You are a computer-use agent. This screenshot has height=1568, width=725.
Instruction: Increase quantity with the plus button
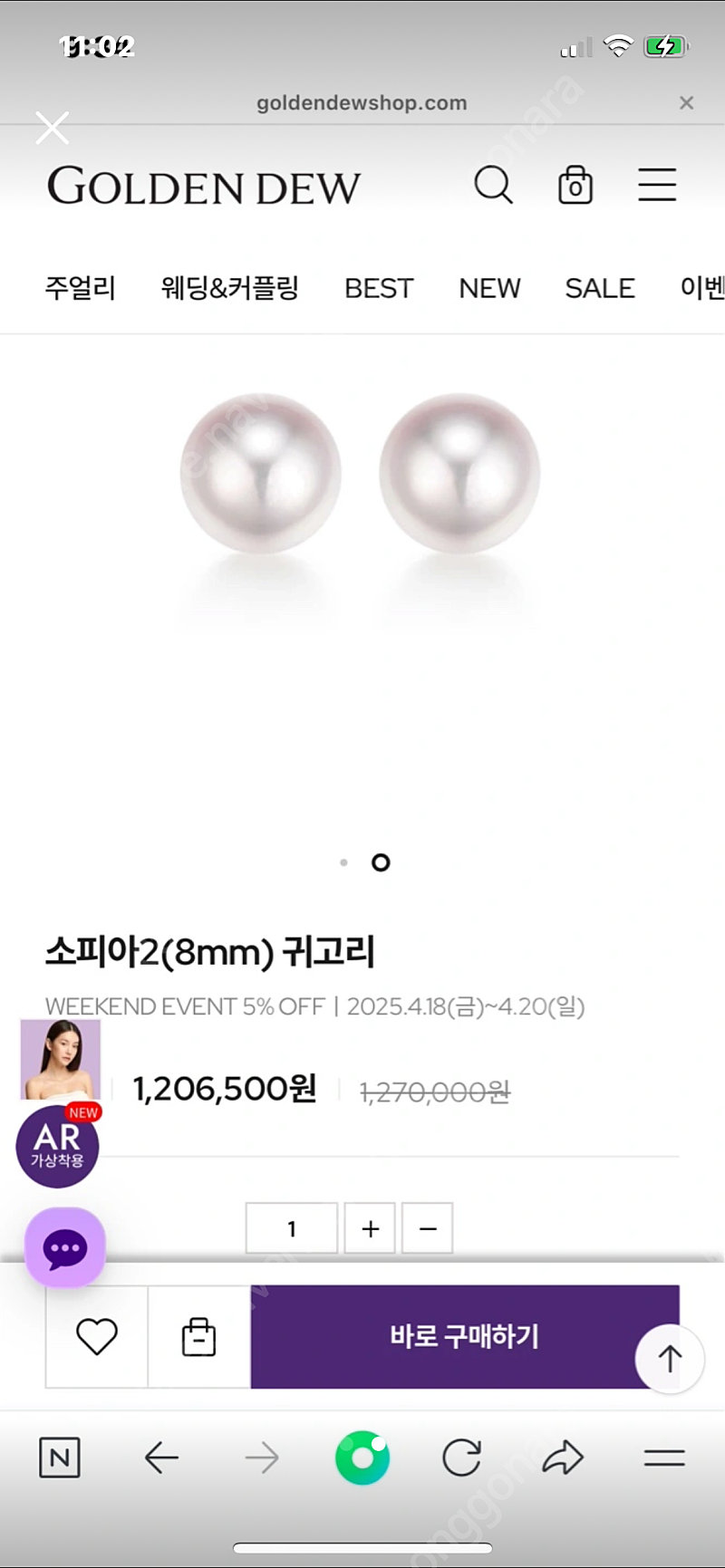tap(370, 1228)
